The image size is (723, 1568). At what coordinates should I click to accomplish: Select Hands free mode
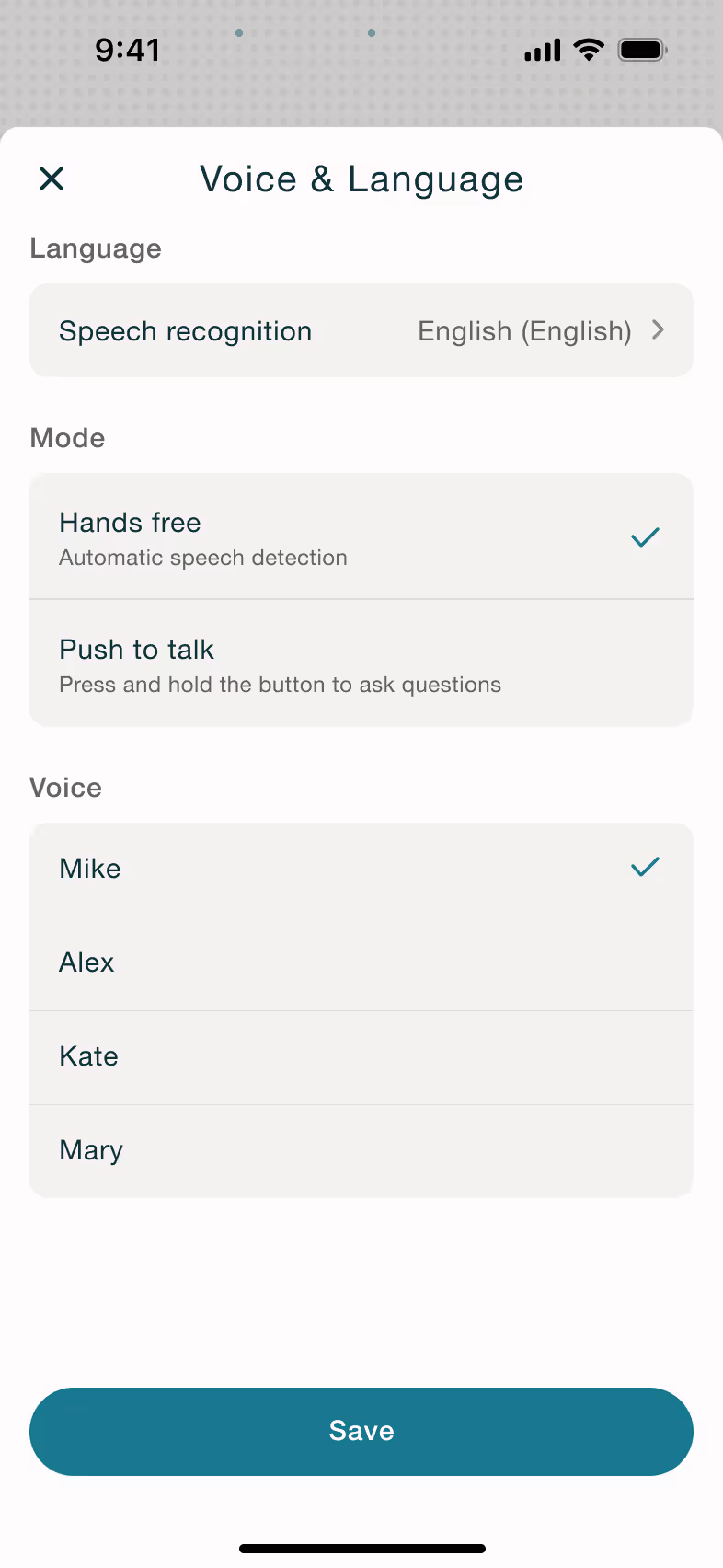361,536
